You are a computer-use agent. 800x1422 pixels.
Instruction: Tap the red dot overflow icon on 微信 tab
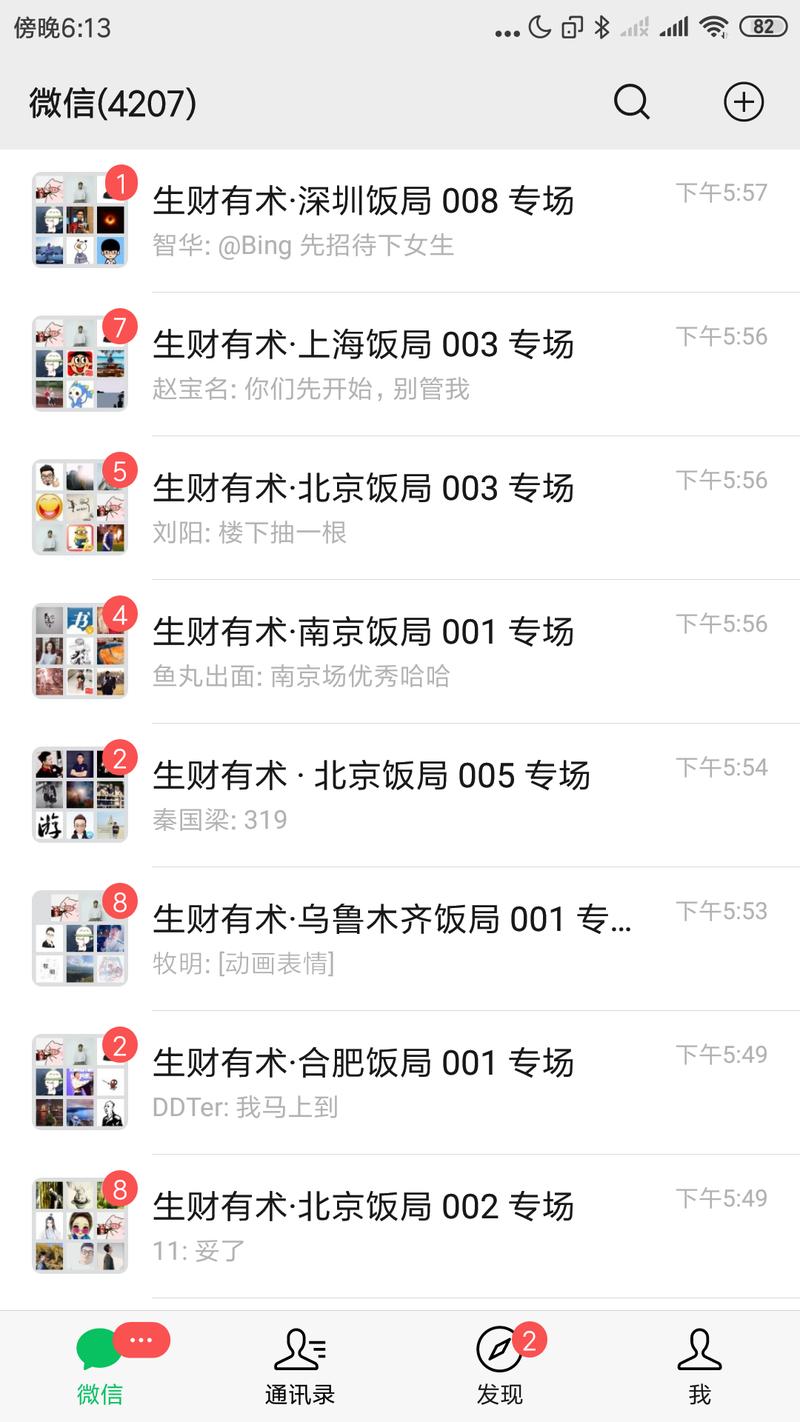[x=142, y=1339]
